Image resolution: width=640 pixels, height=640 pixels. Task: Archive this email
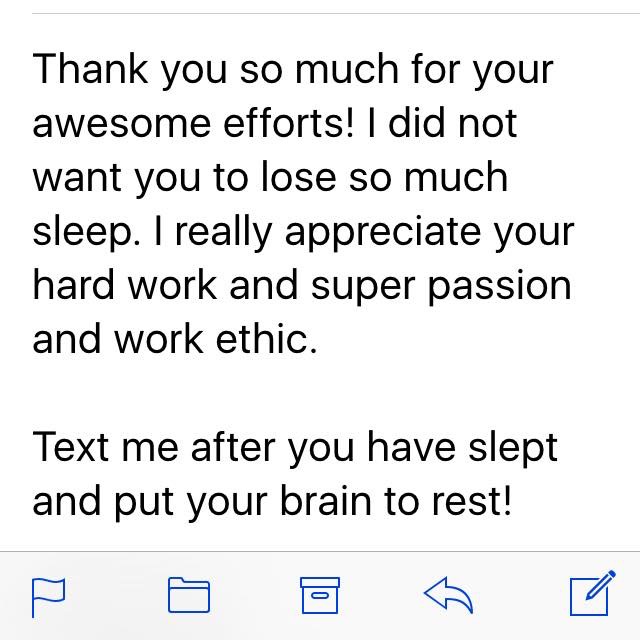(320, 595)
